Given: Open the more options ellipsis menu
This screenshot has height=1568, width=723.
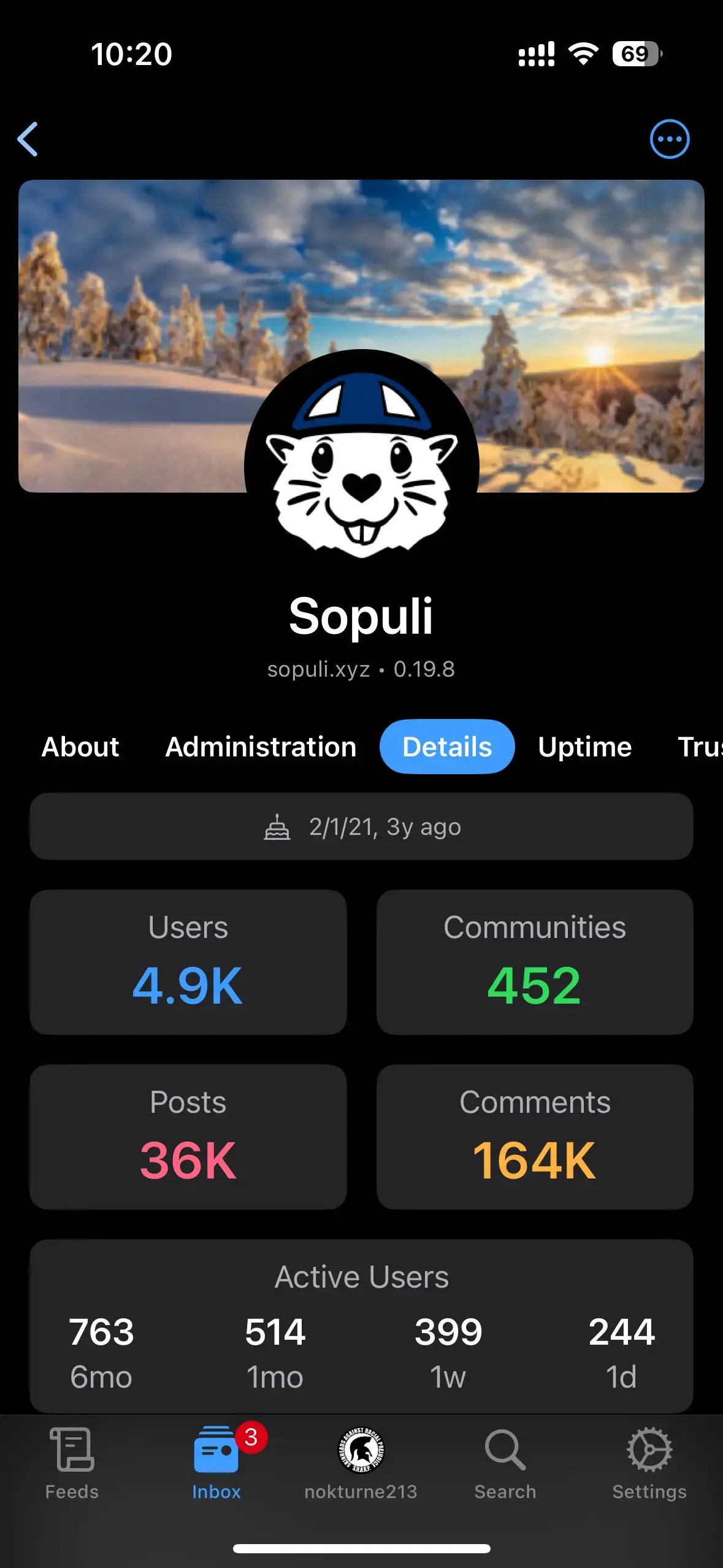Looking at the screenshot, I should coord(669,139).
